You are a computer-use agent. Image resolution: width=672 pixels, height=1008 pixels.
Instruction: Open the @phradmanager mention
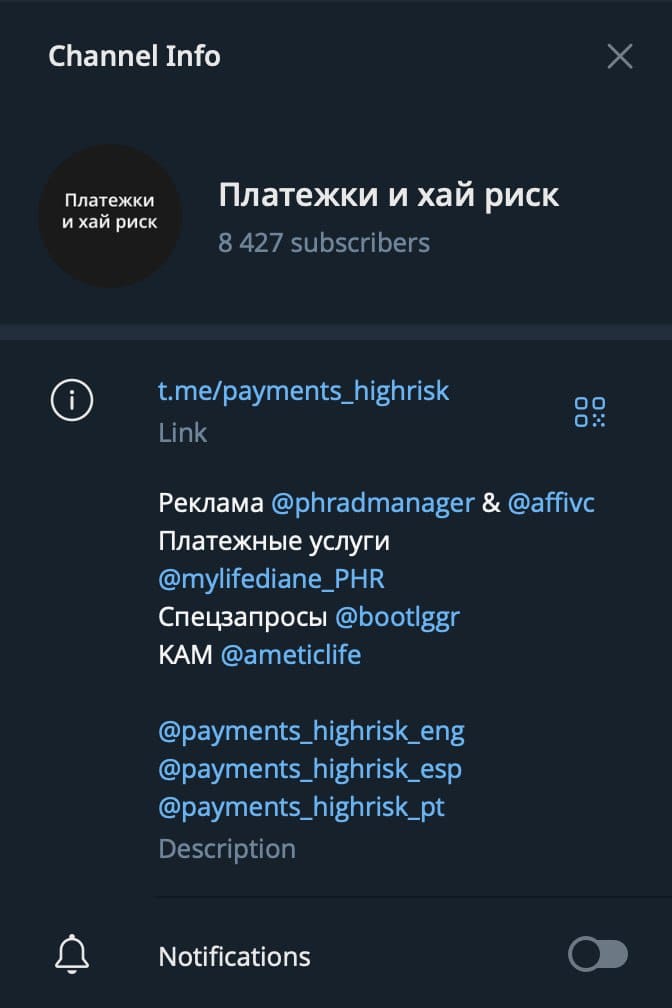(372, 503)
